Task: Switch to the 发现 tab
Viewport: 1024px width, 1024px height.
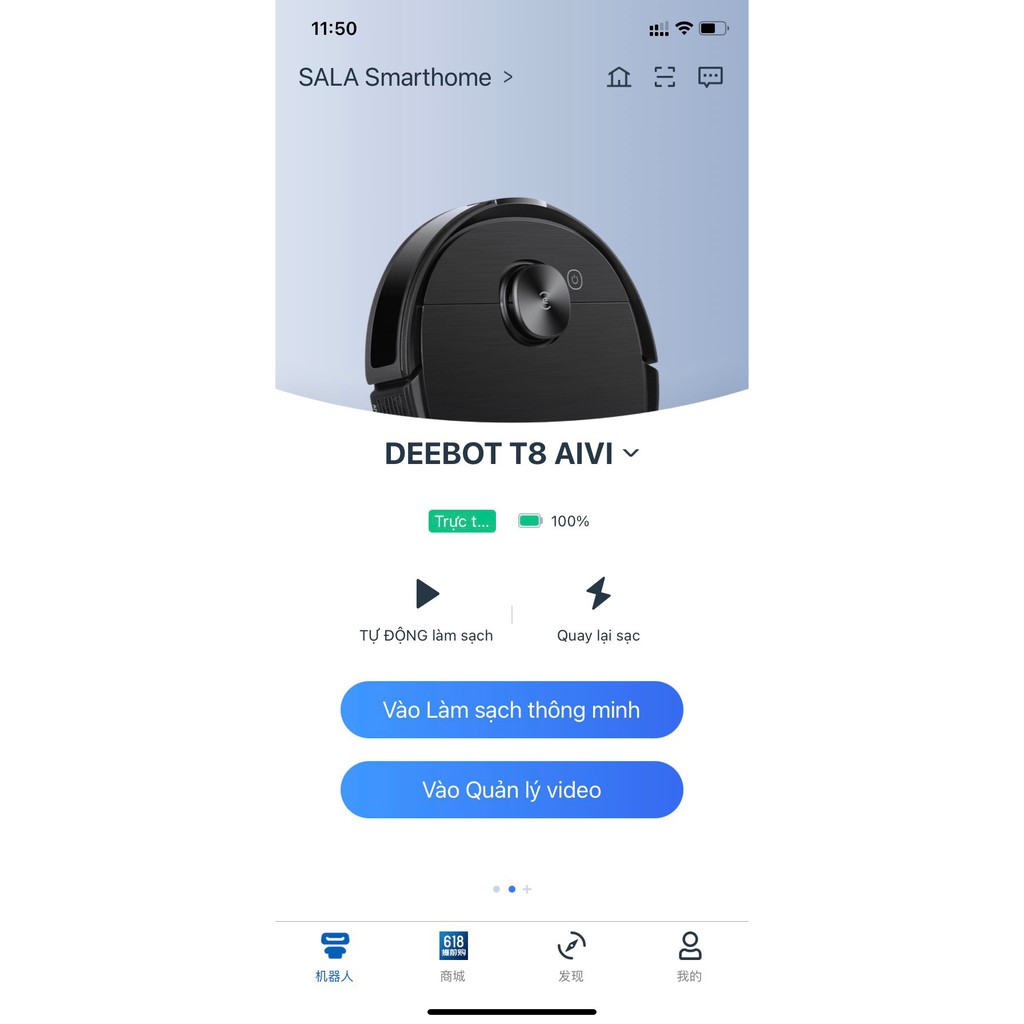Action: pyautogui.click(x=571, y=957)
